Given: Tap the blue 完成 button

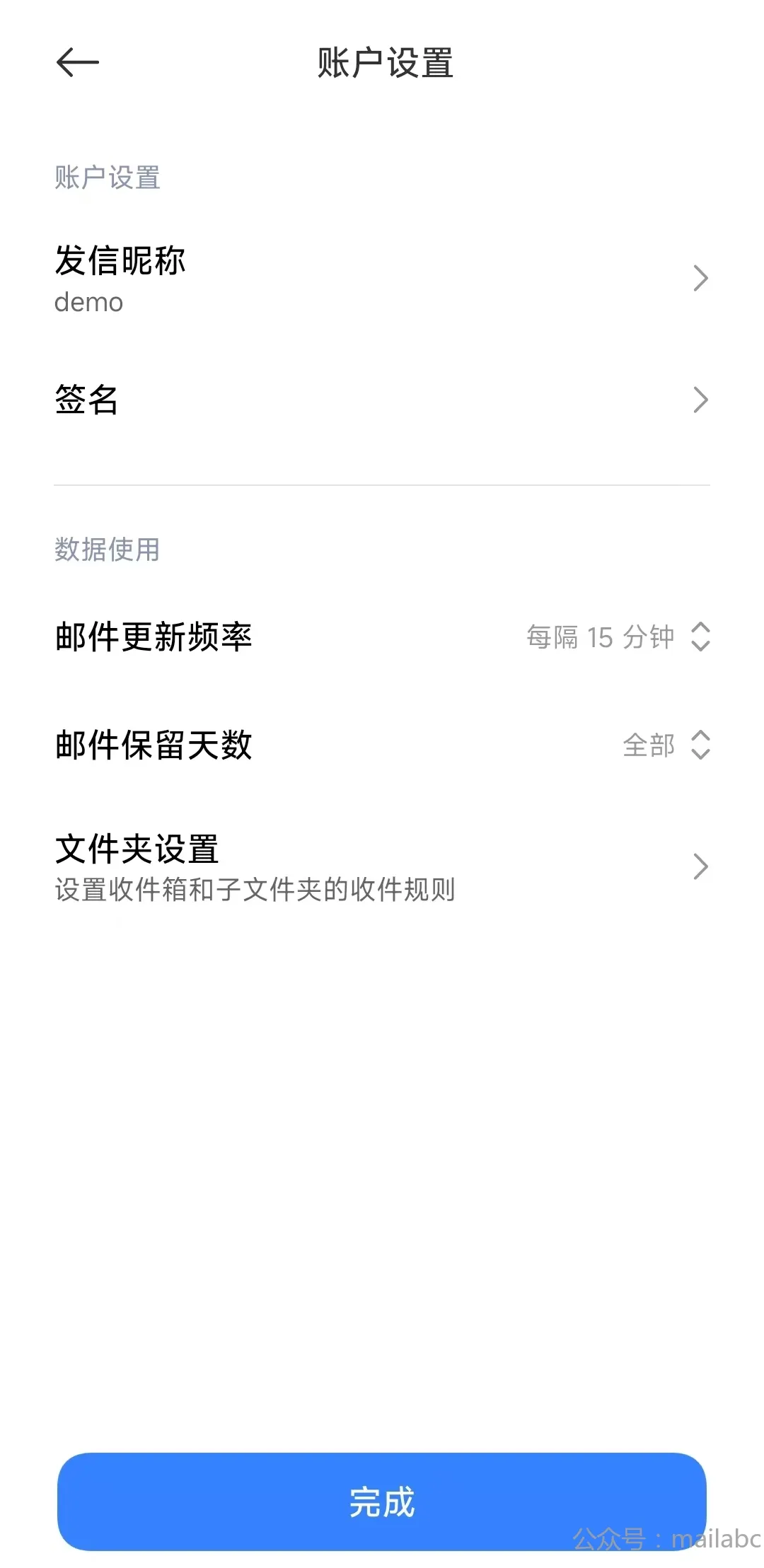Looking at the screenshot, I should pyautogui.click(x=382, y=1501).
